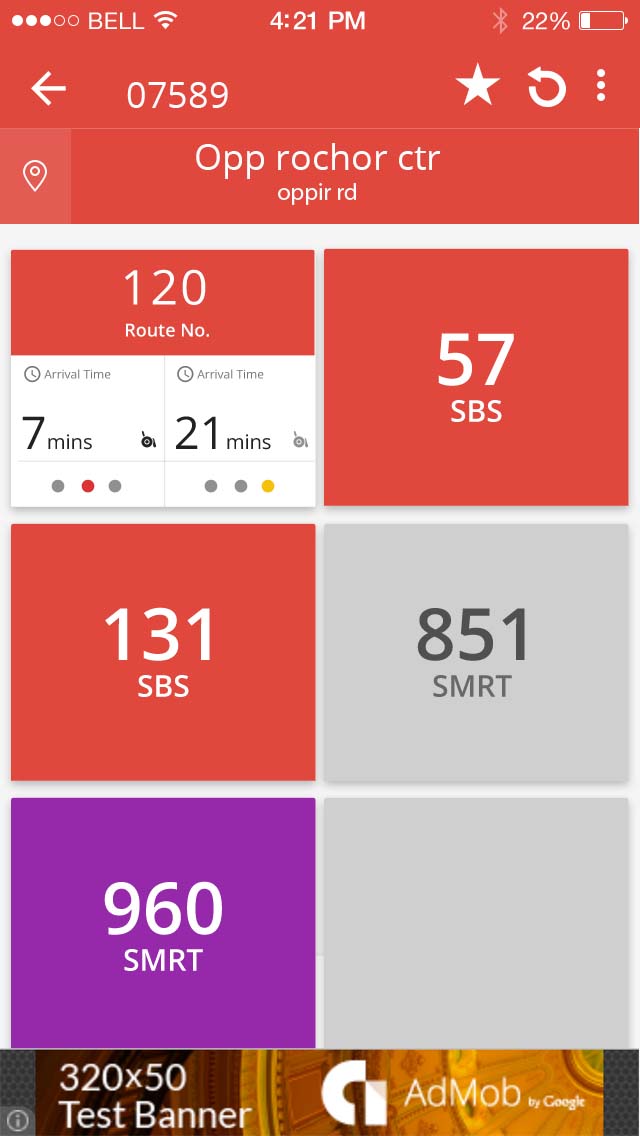Open the AdMob test banner
This screenshot has width=640, height=1136.
[x=320, y=1092]
